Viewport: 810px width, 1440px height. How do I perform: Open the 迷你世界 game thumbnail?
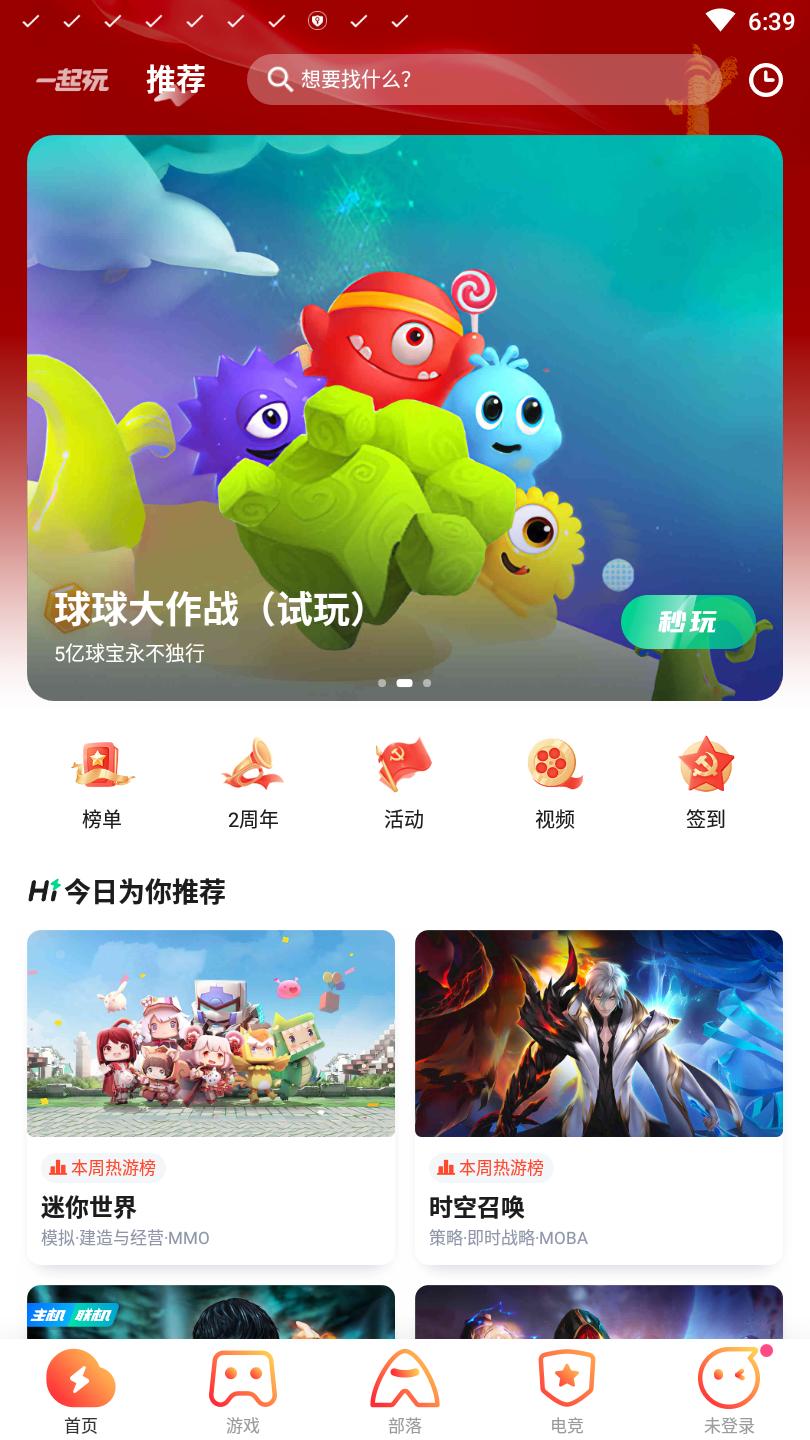point(211,1033)
